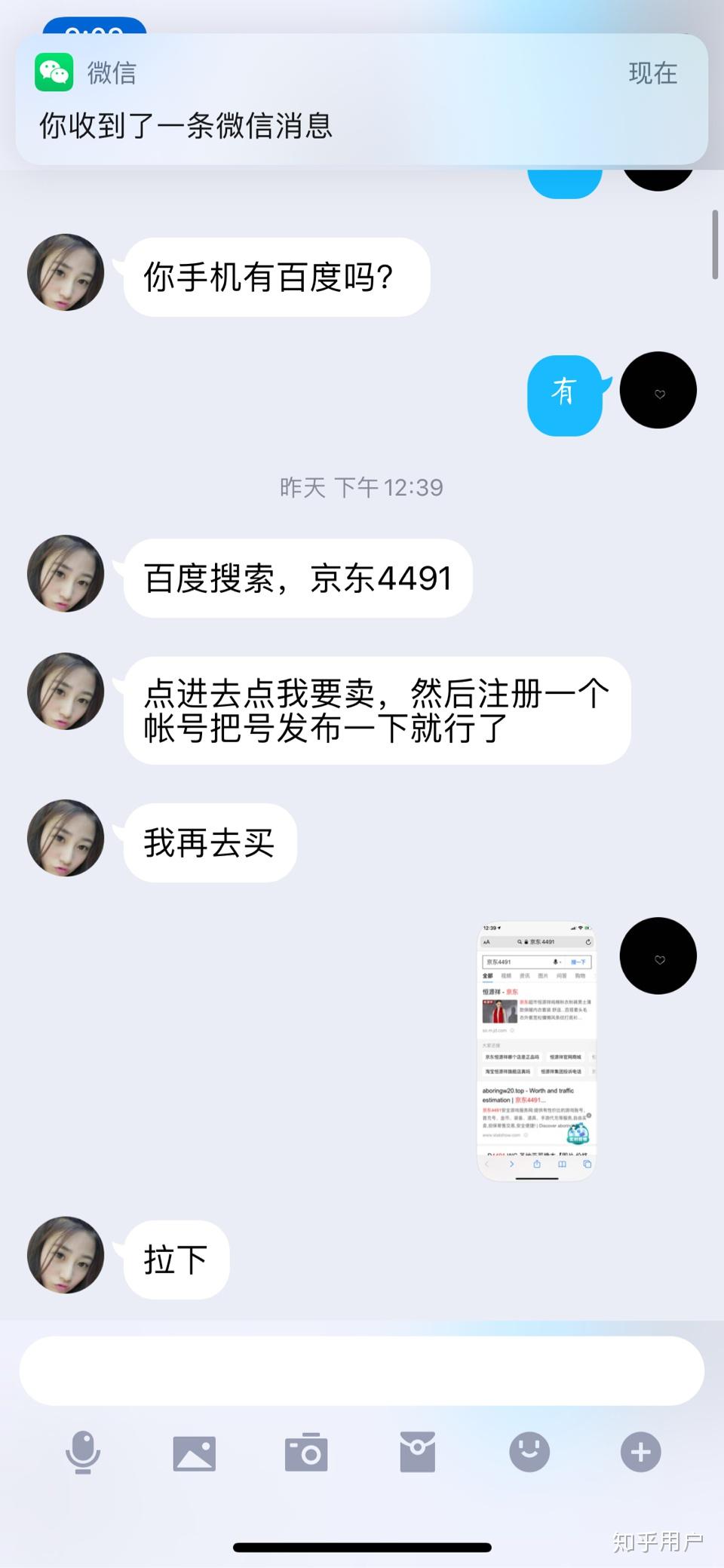View the sent screenshot of Baidu search
The height and width of the screenshot is (1568, 724).
[x=537, y=1051]
